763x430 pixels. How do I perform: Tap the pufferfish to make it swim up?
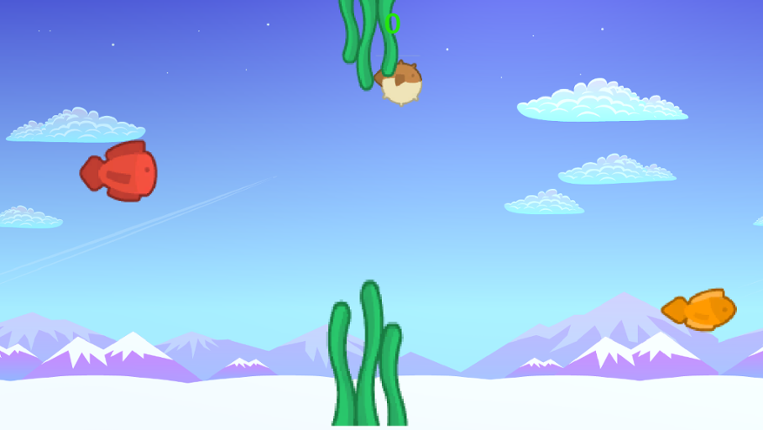[401, 83]
